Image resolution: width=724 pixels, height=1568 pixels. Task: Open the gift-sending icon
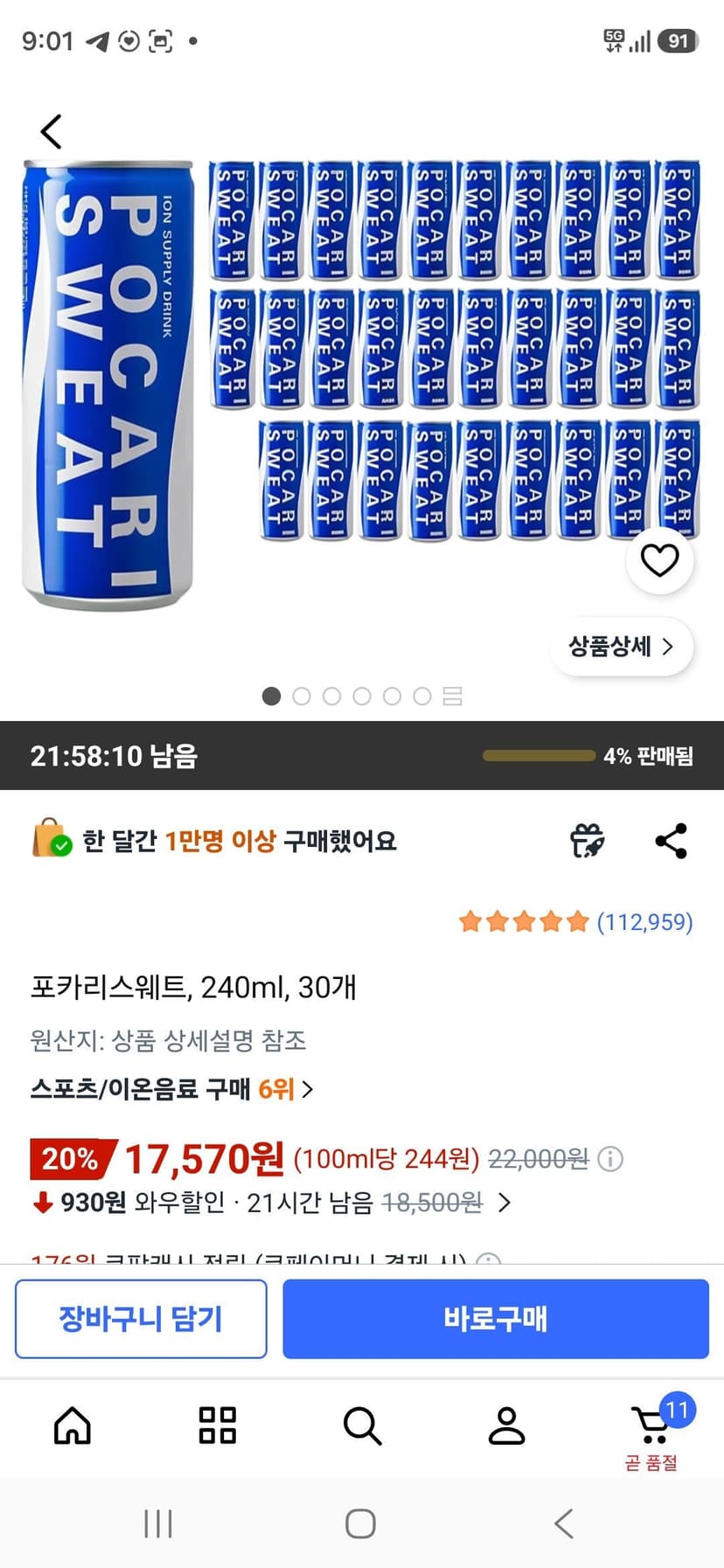587,841
